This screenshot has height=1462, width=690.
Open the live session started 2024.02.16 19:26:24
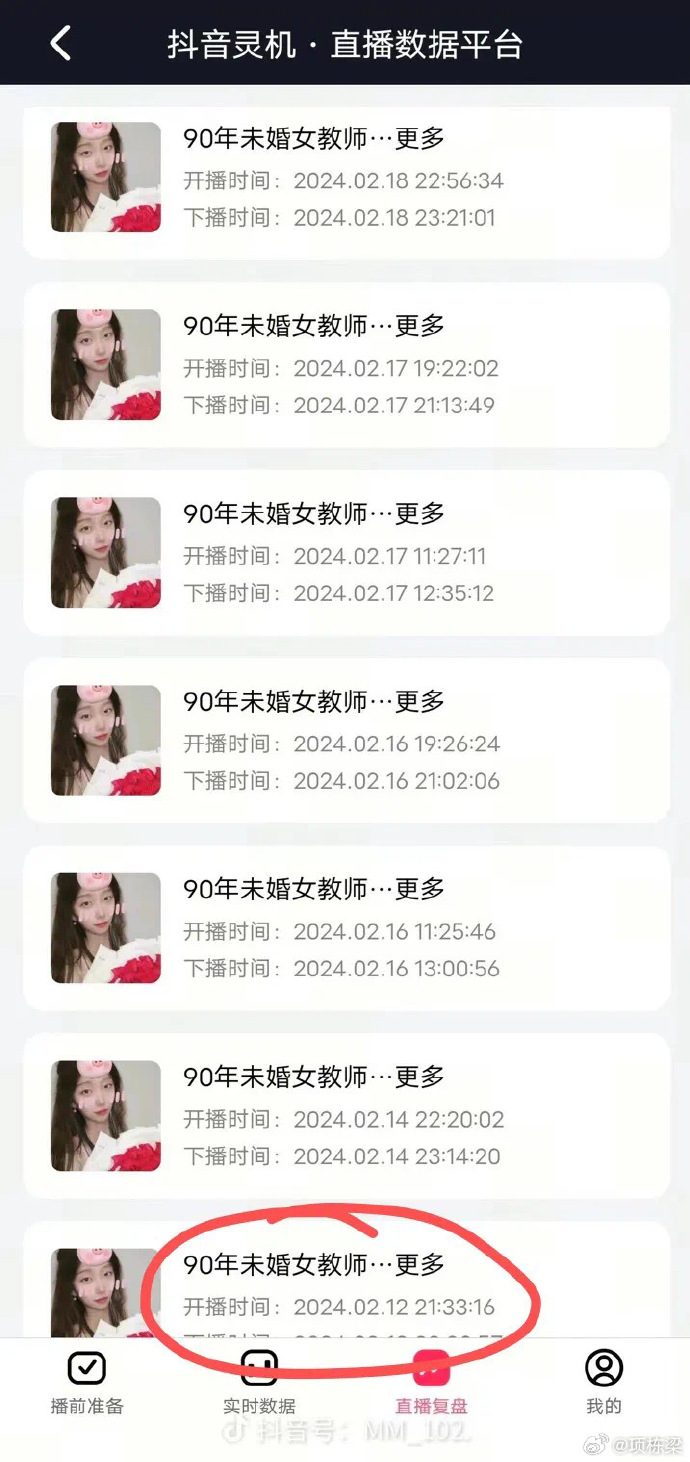pos(345,741)
